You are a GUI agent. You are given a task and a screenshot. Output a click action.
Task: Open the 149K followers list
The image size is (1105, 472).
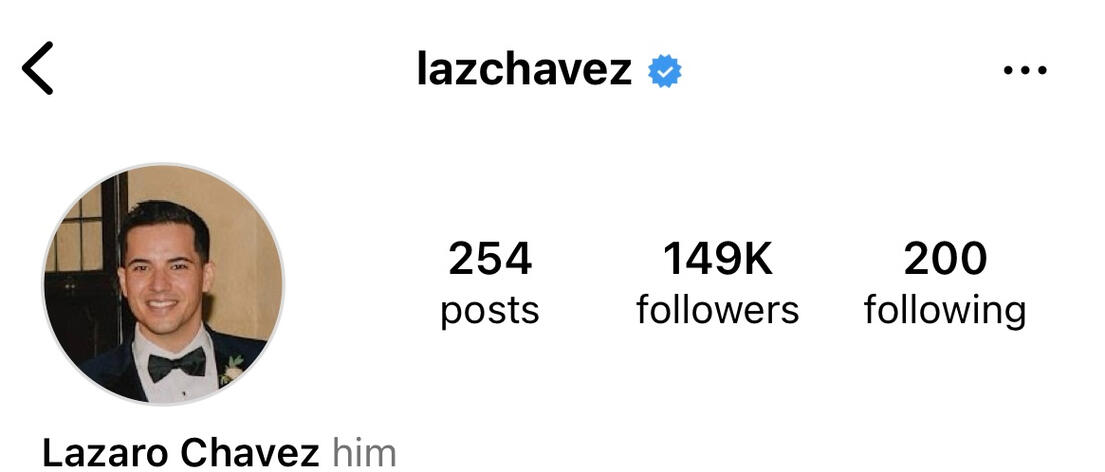[717, 283]
